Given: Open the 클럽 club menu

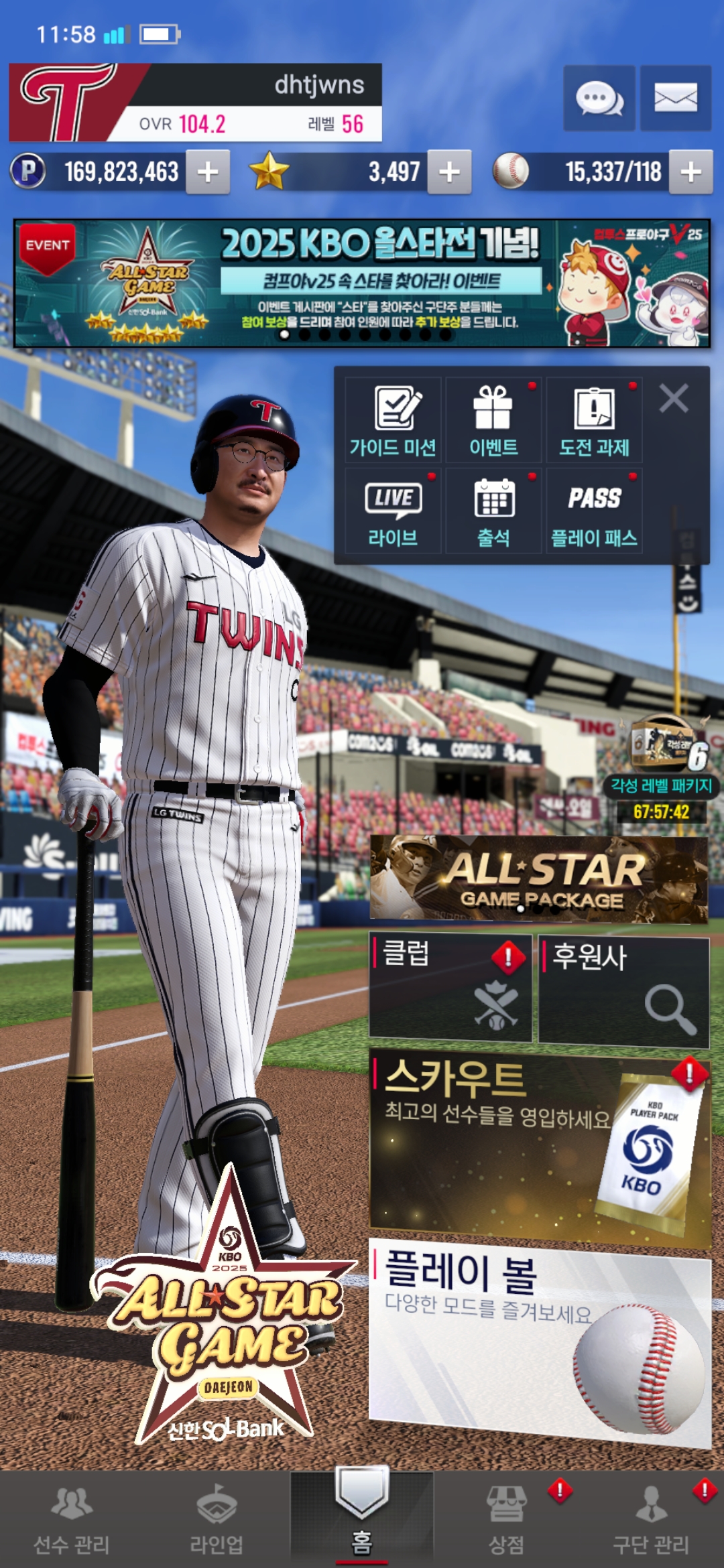Looking at the screenshot, I should coord(450,988).
